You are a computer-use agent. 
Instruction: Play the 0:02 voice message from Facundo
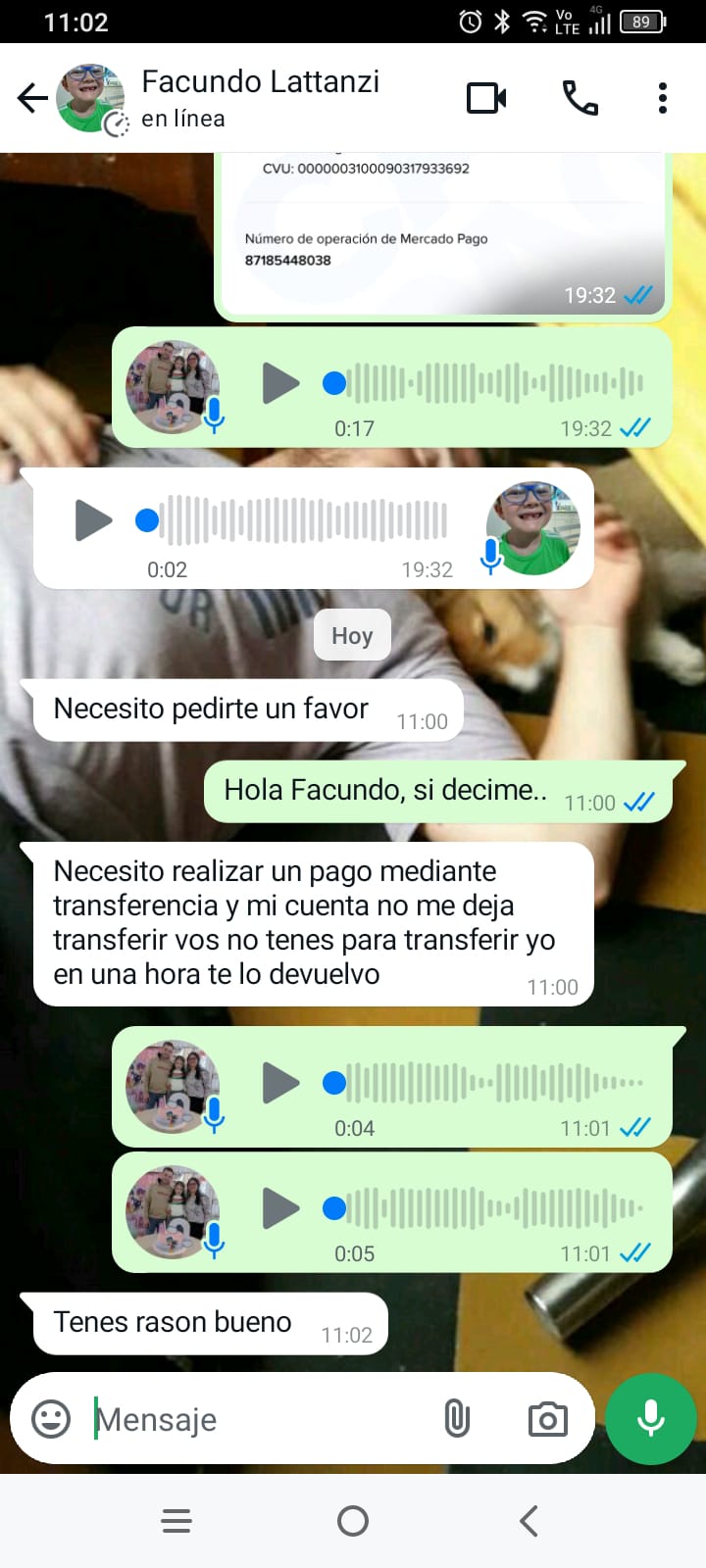point(94,519)
